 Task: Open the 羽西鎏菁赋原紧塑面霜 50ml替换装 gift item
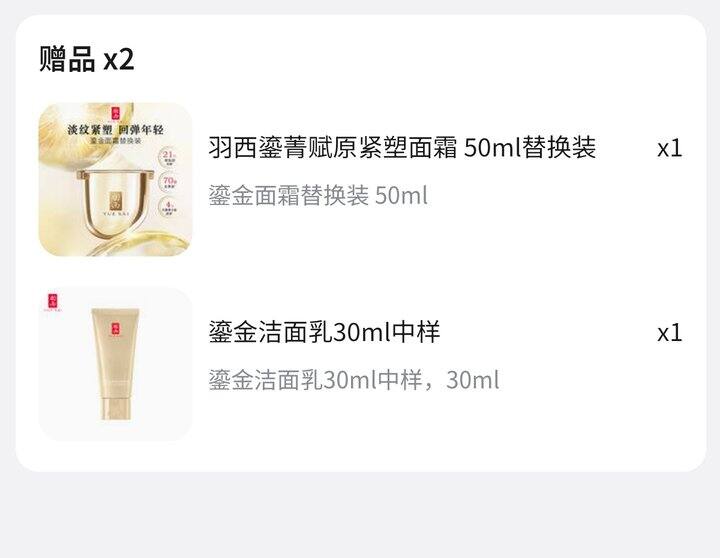coord(402,149)
